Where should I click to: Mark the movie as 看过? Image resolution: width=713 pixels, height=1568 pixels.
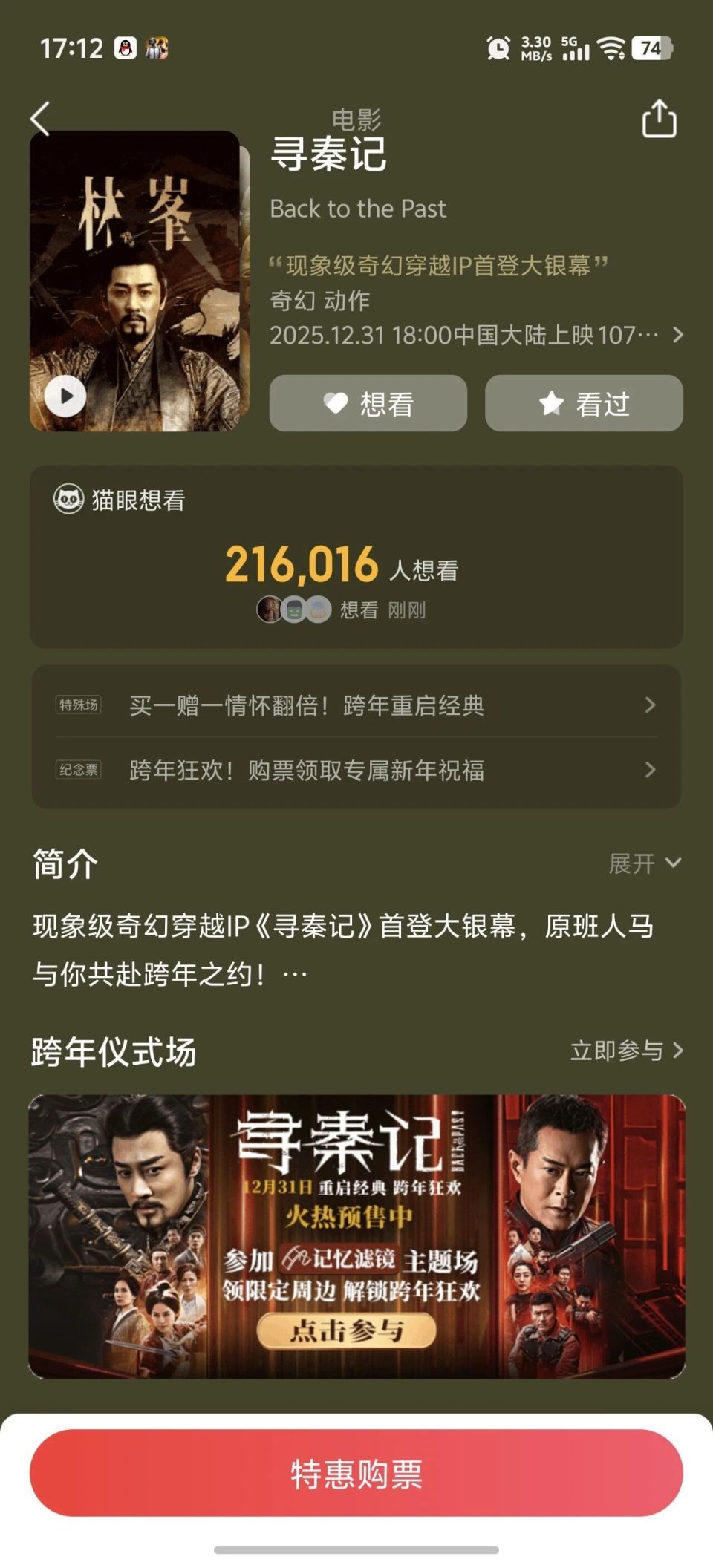pyautogui.click(x=584, y=403)
